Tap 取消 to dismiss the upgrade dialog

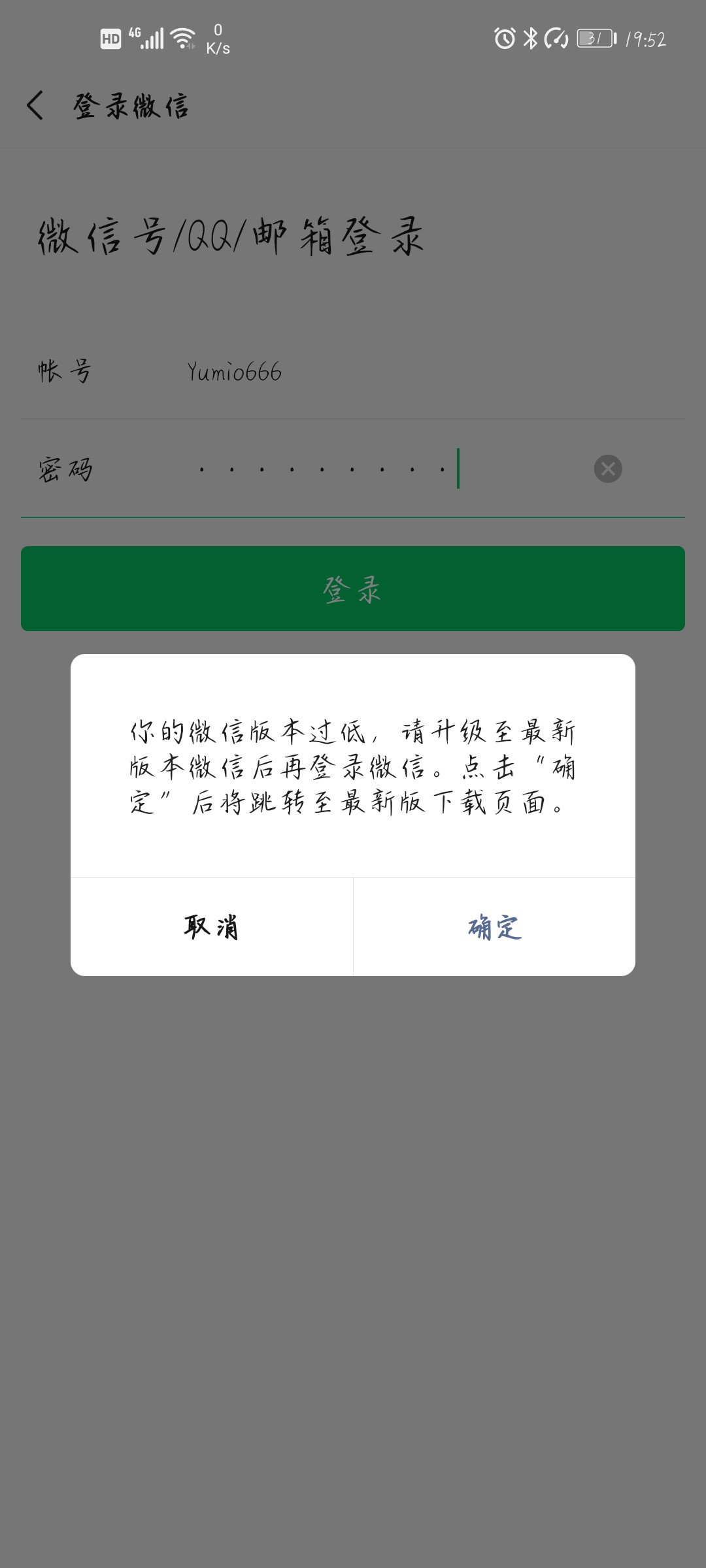point(212,927)
